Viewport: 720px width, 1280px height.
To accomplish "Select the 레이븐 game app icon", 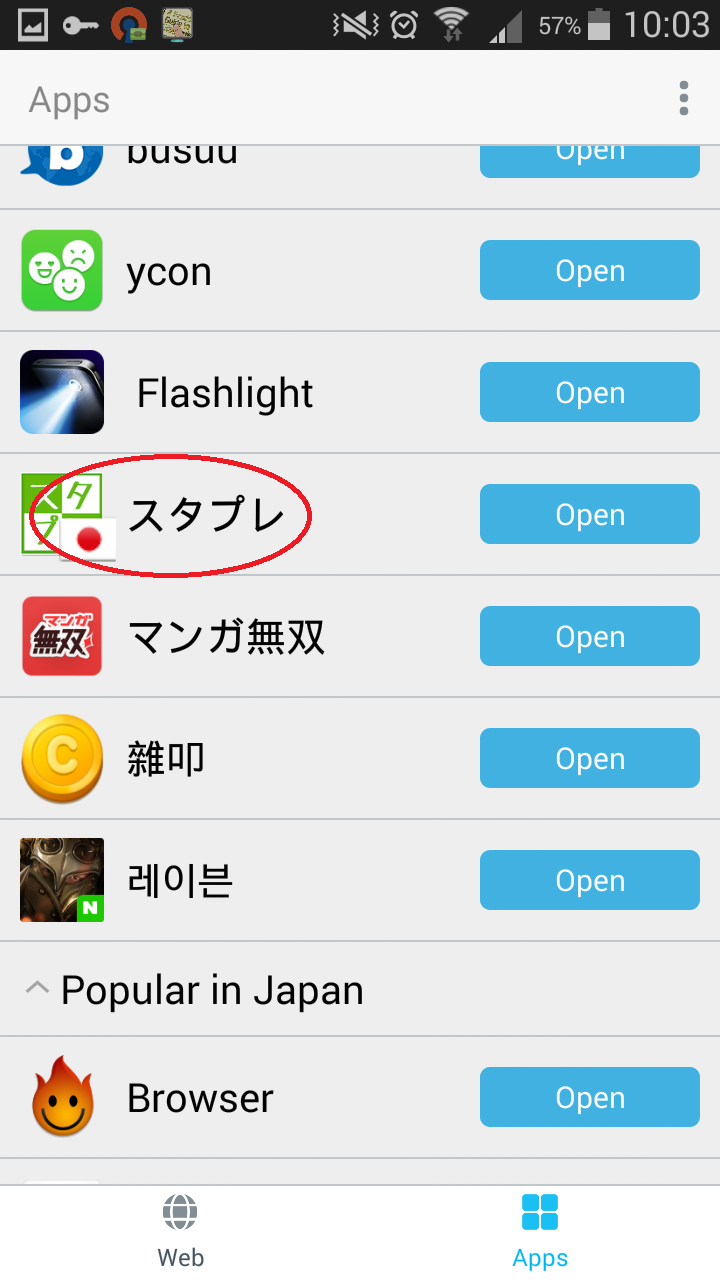I will click(x=62, y=880).
